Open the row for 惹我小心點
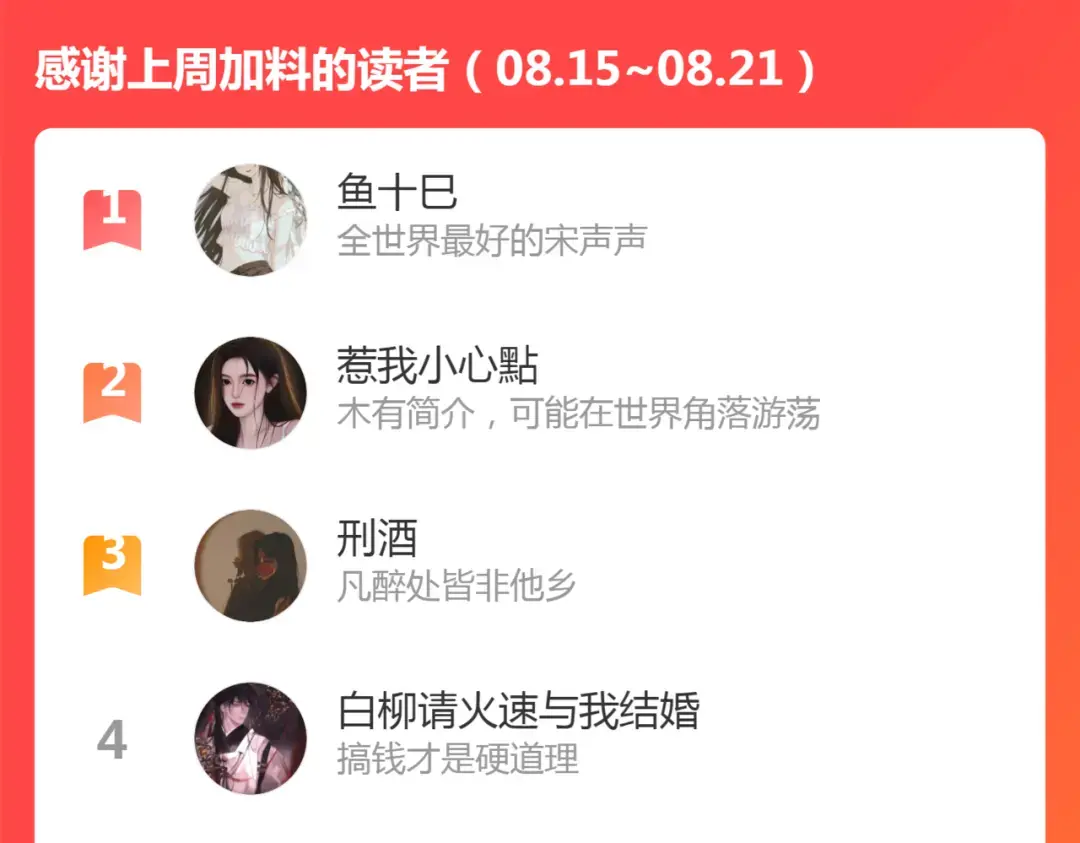 [539, 393]
